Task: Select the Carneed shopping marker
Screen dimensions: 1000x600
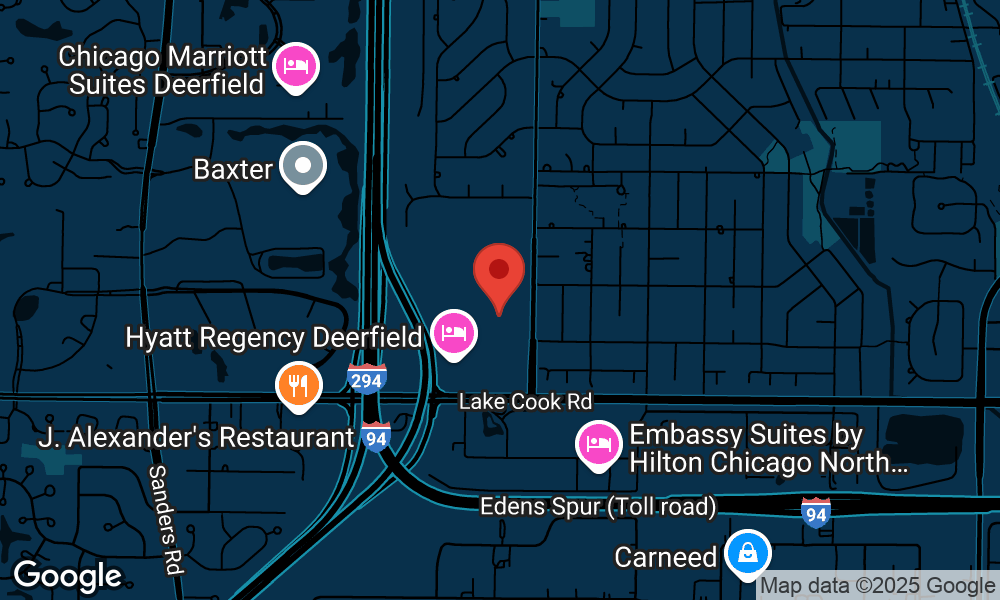Action: [746, 552]
